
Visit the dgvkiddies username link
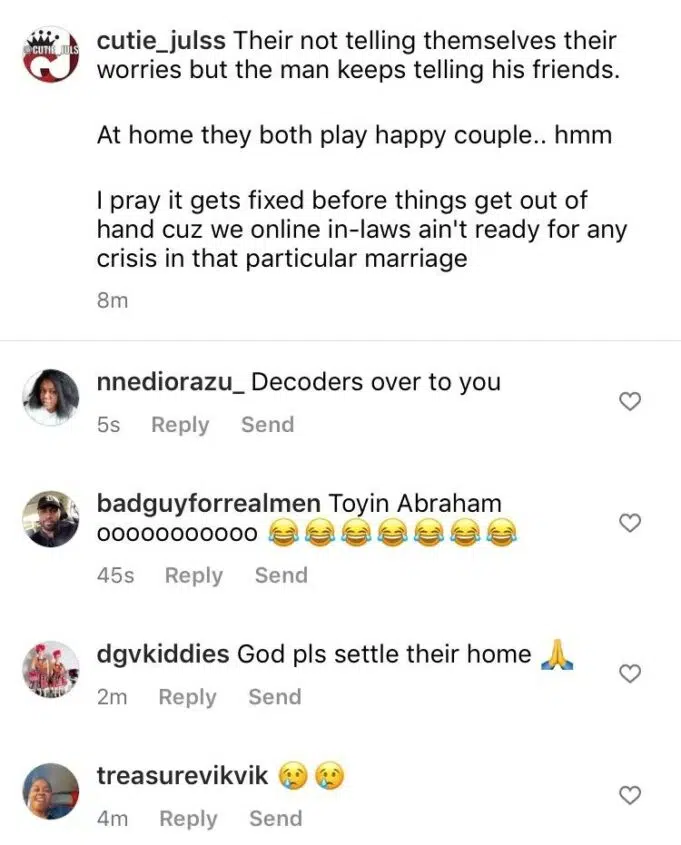tap(163, 655)
